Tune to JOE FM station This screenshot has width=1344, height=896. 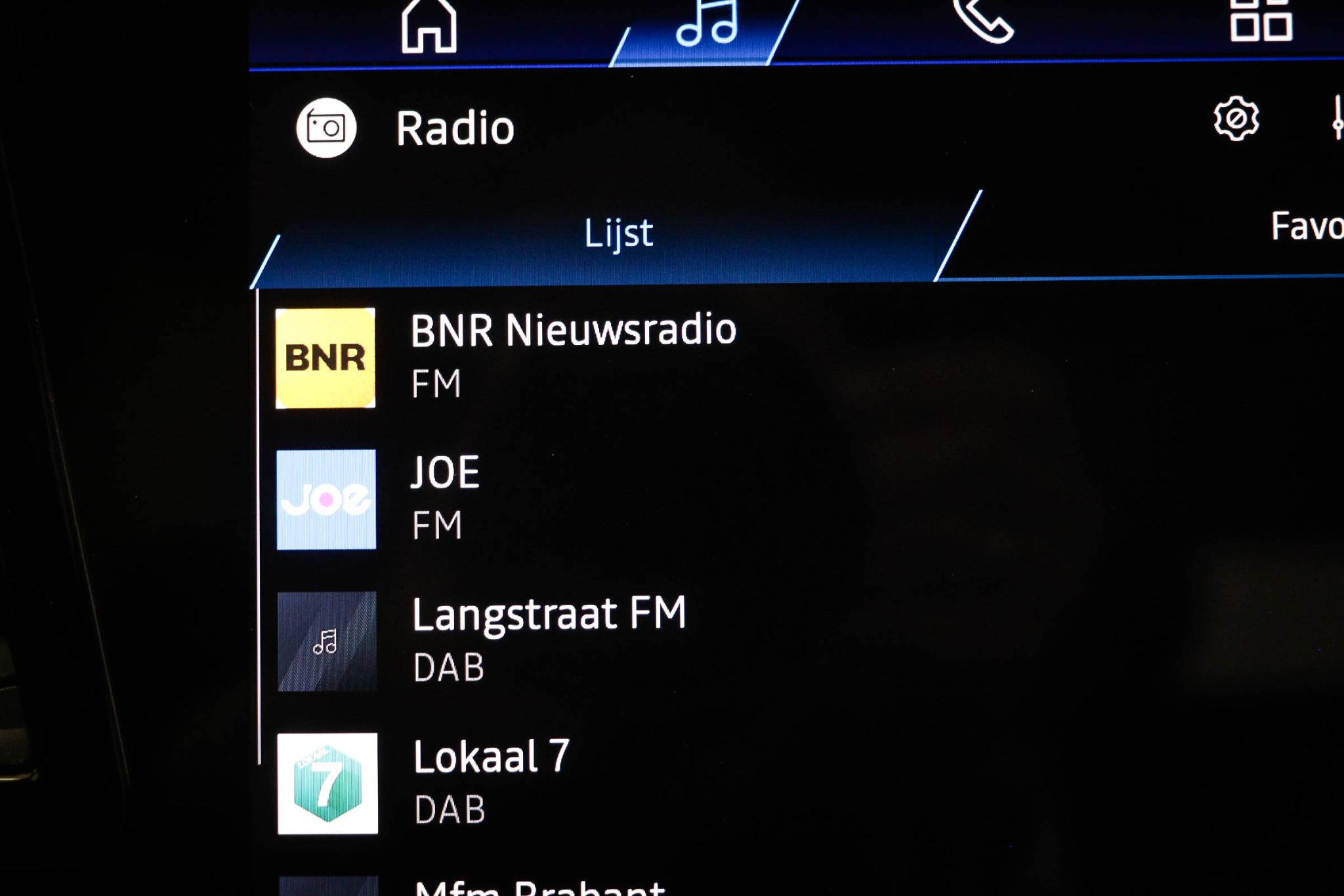(x=445, y=499)
